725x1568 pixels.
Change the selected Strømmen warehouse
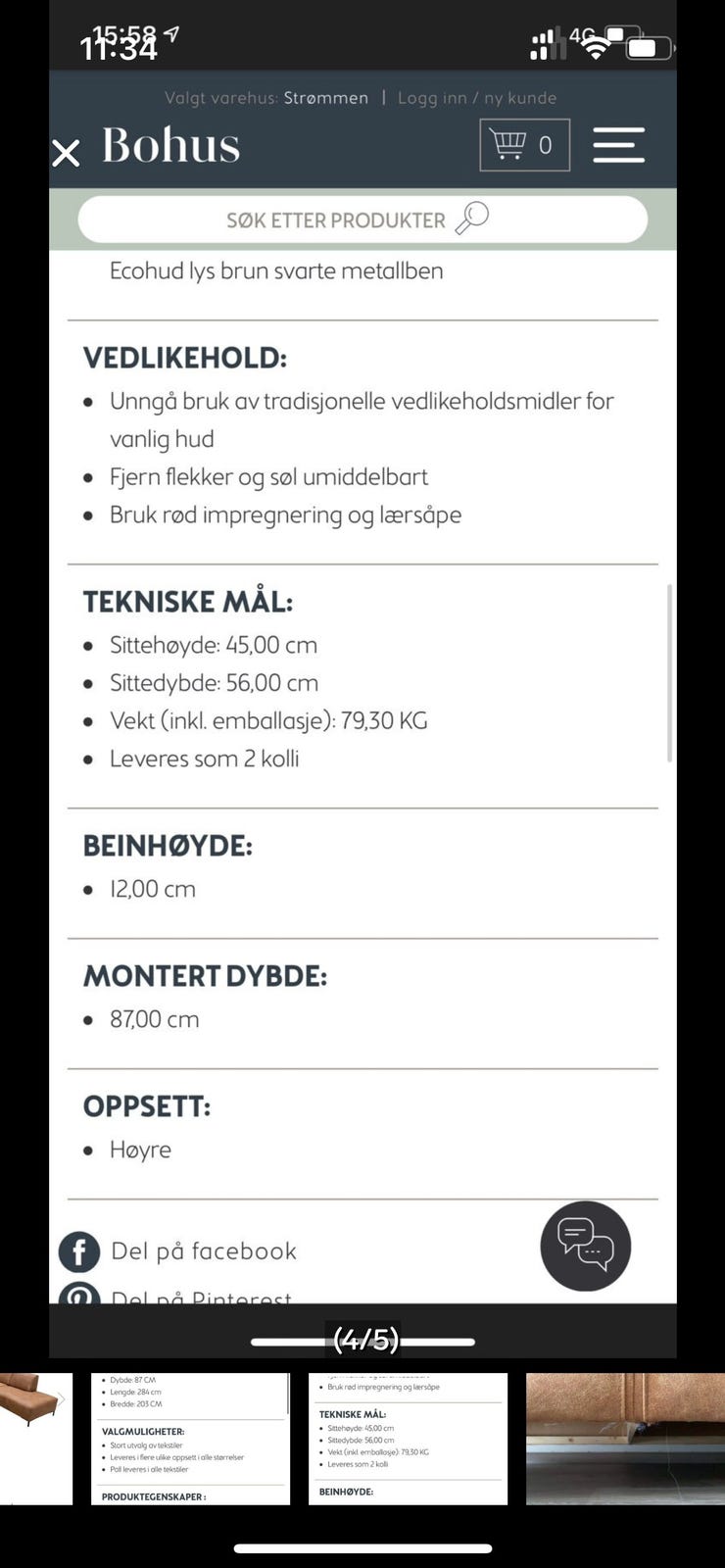point(326,98)
